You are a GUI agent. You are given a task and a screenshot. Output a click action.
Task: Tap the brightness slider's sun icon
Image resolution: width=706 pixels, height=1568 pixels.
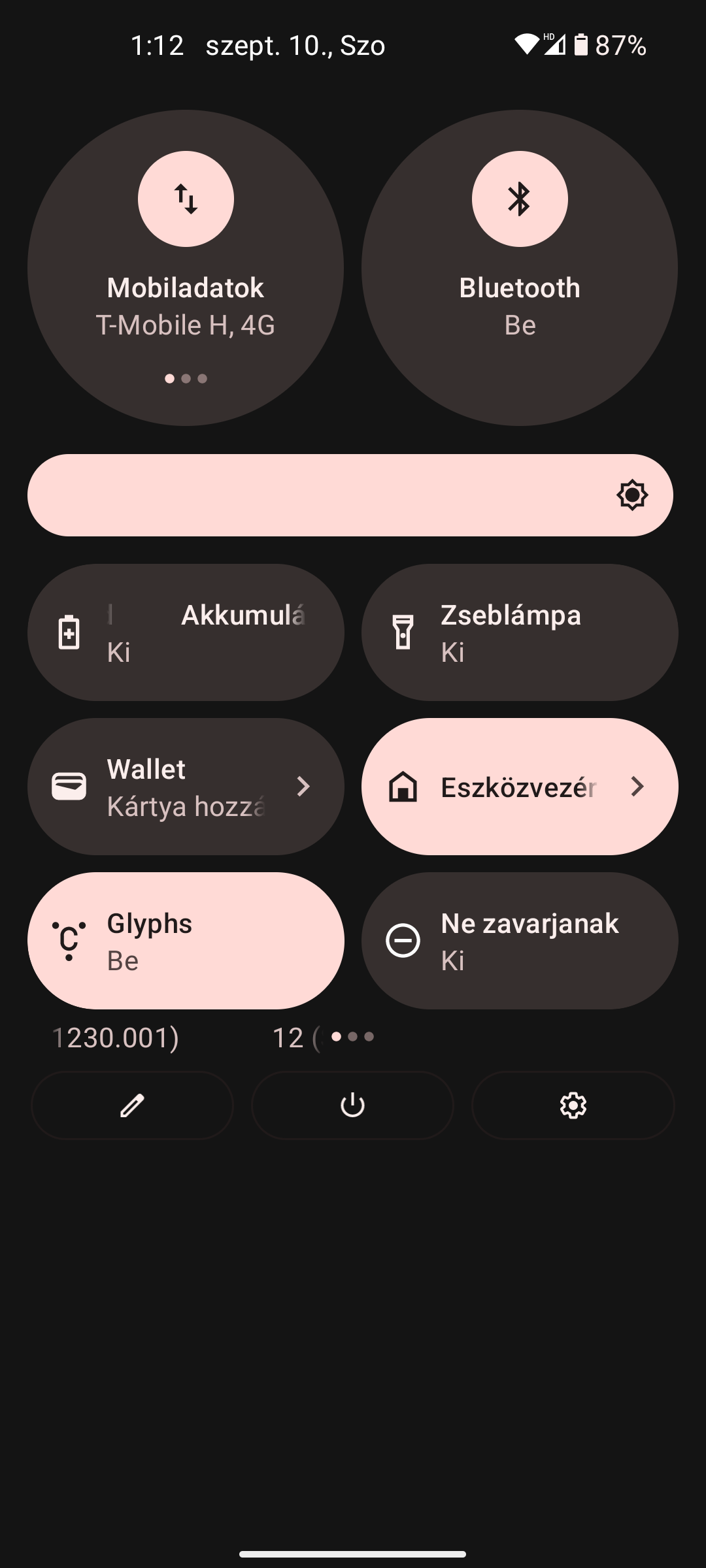(x=632, y=495)
